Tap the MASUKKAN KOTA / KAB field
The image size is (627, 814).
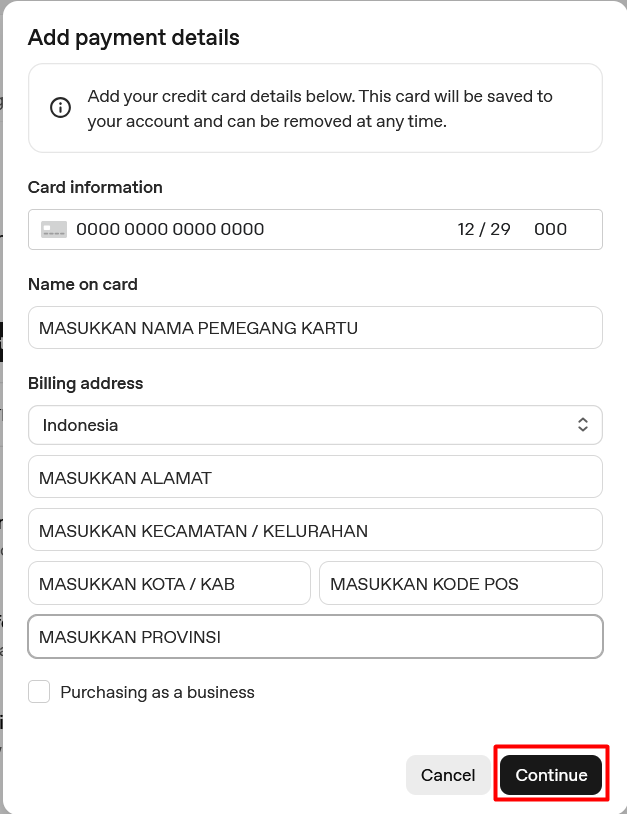(x=169, y=583)
